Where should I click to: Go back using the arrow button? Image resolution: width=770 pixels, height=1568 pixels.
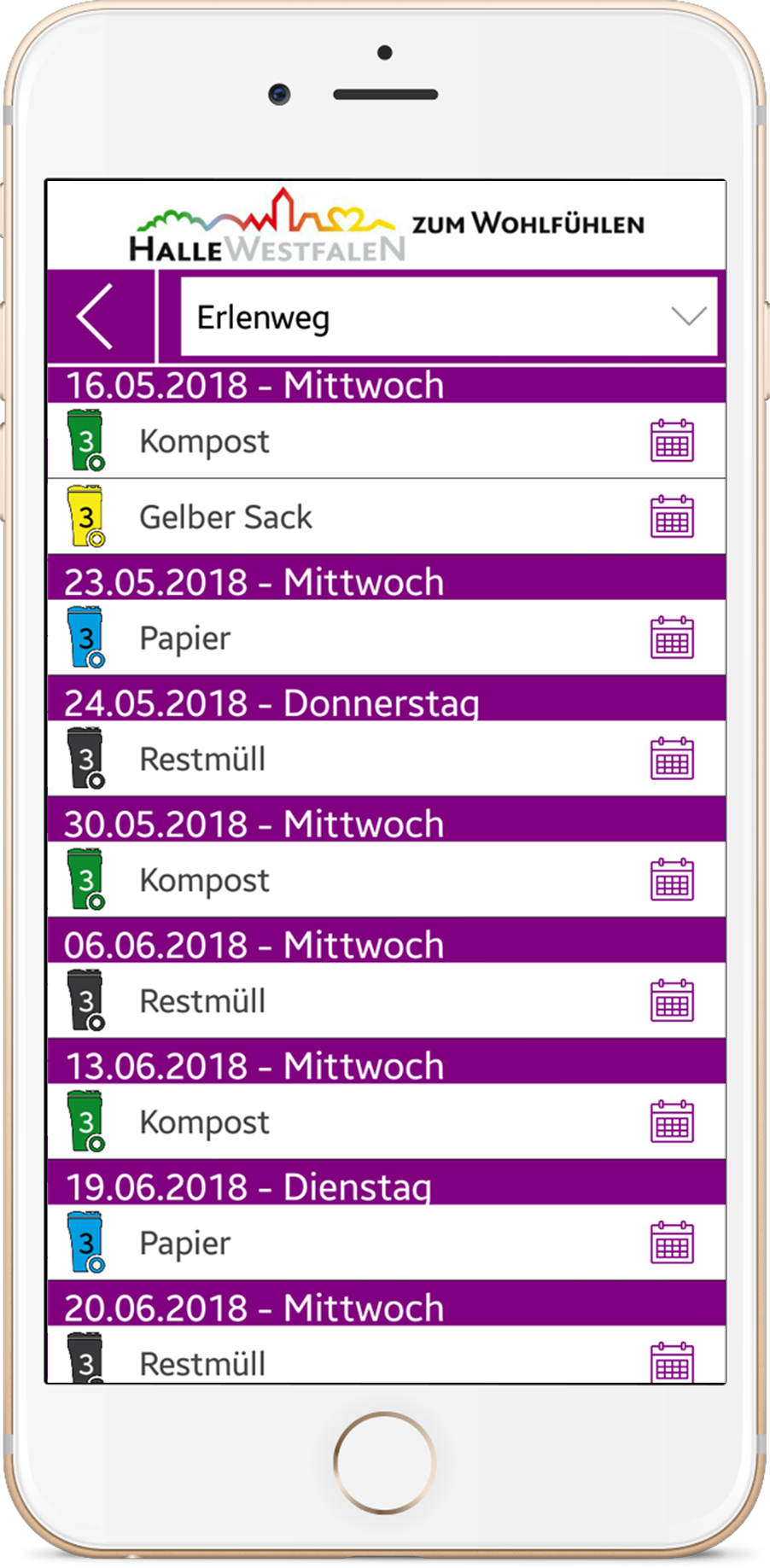pos(95,317)
